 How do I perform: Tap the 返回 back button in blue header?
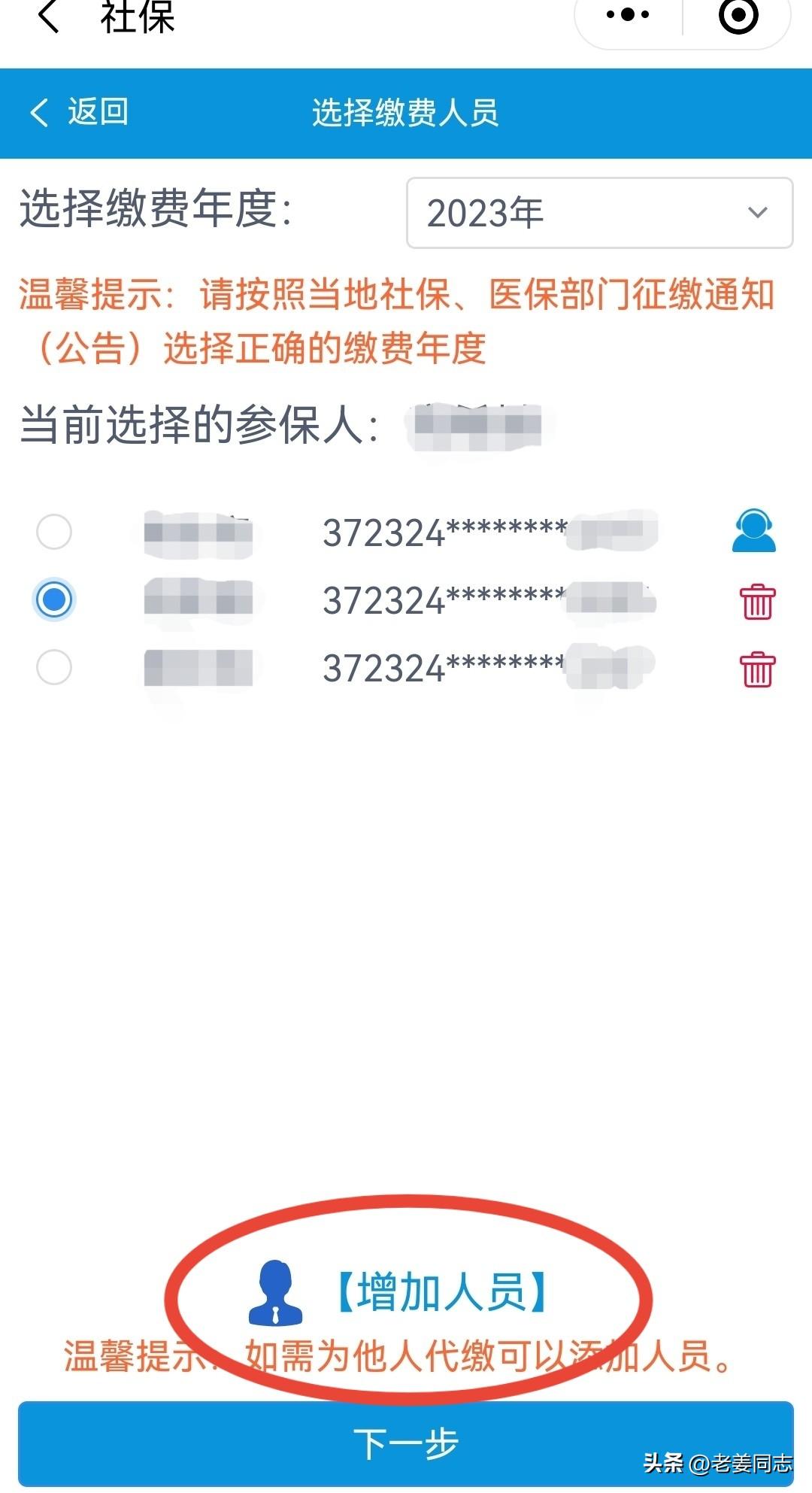pos(79,113)
